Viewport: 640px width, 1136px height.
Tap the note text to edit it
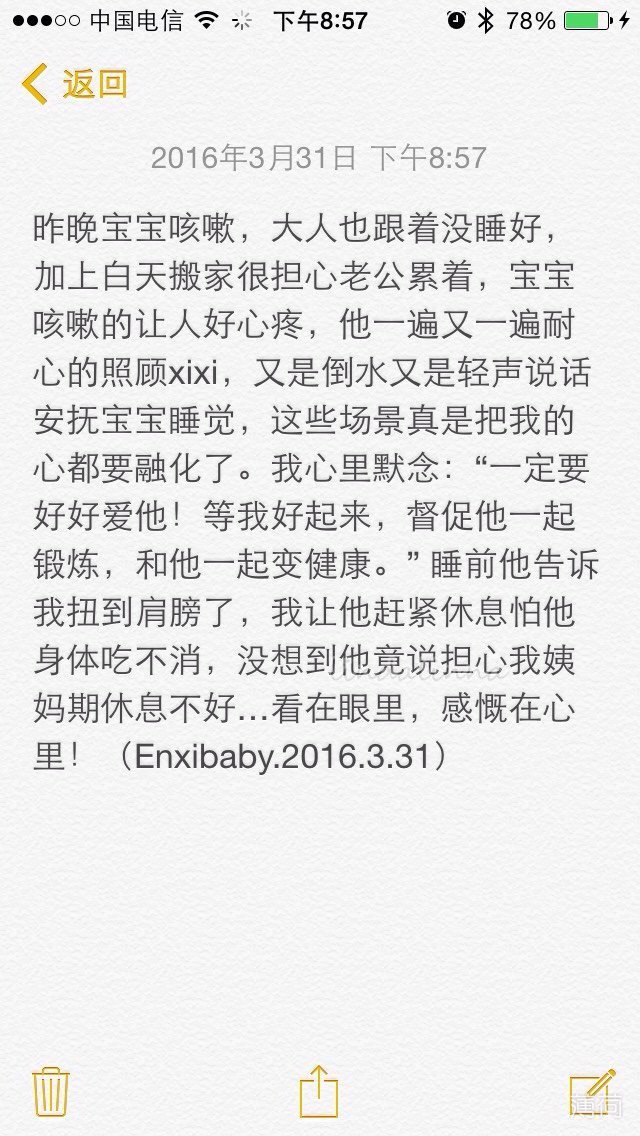[x=315, y=491]
